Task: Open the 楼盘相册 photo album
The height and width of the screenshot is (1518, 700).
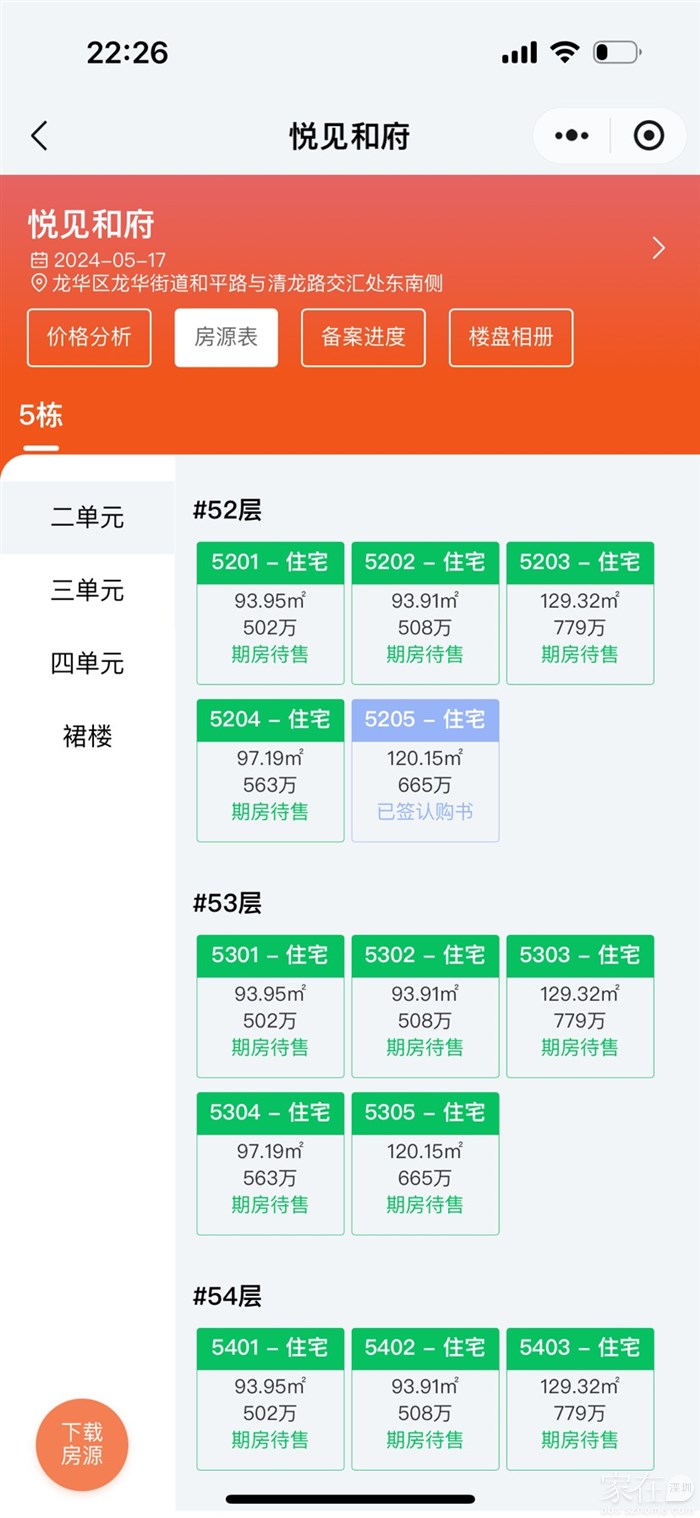Action: click(x=511, y=337)
